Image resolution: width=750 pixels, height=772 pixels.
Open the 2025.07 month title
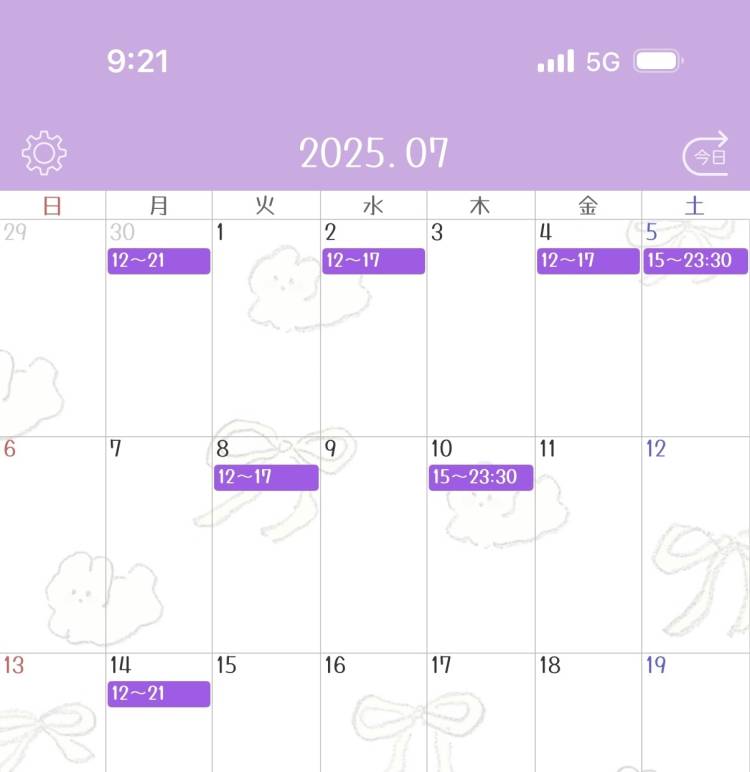click(x=374, y=154)
